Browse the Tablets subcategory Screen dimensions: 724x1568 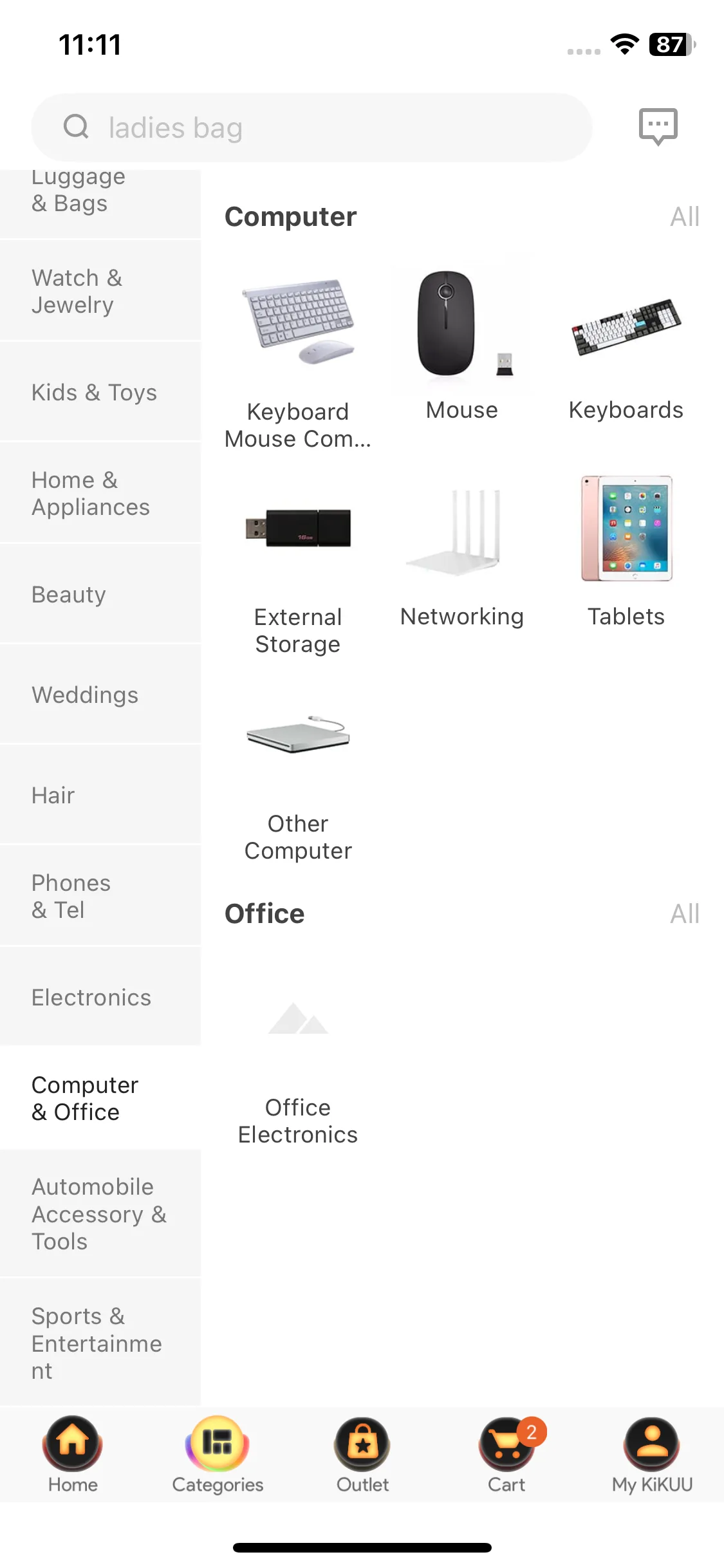[x=626, y=547]
